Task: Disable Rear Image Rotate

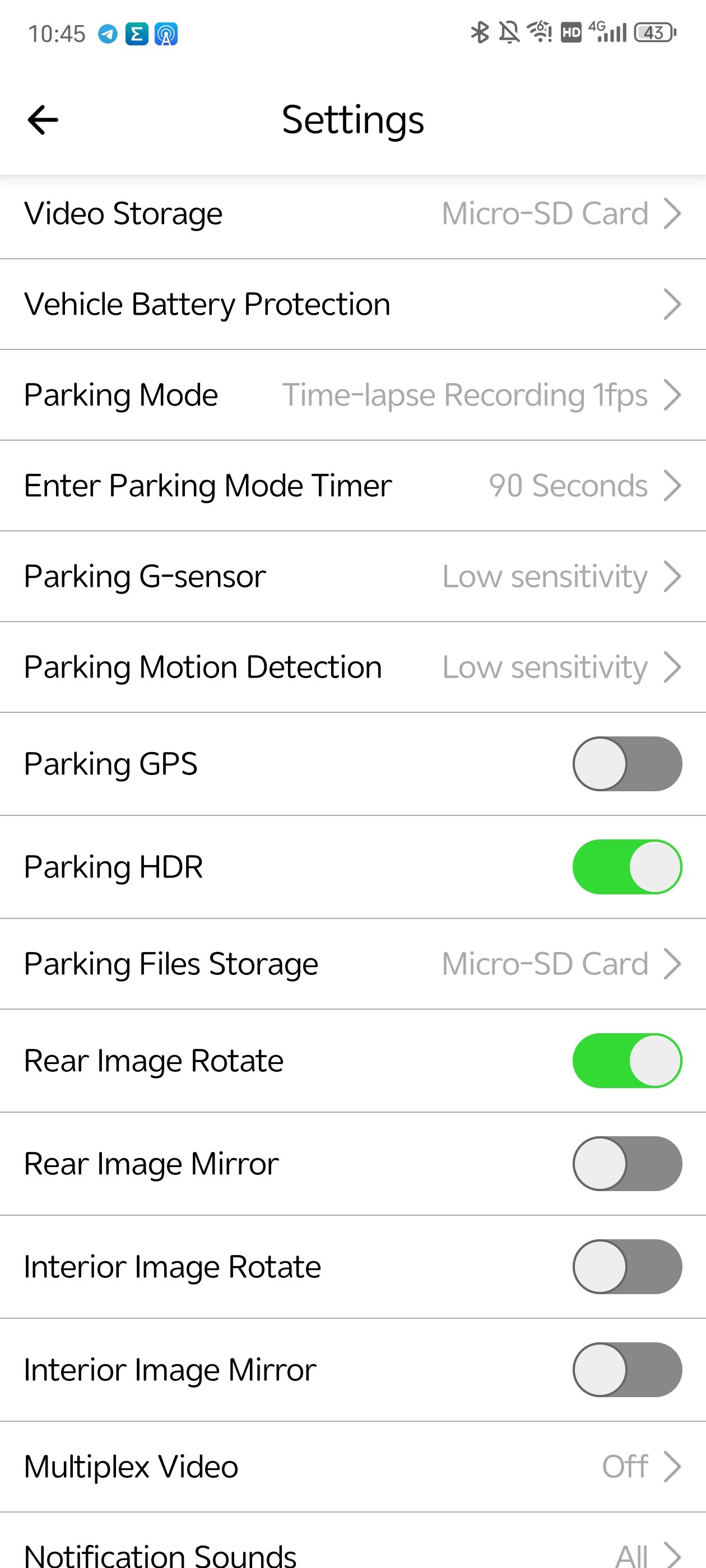Action: (627, 1060)
